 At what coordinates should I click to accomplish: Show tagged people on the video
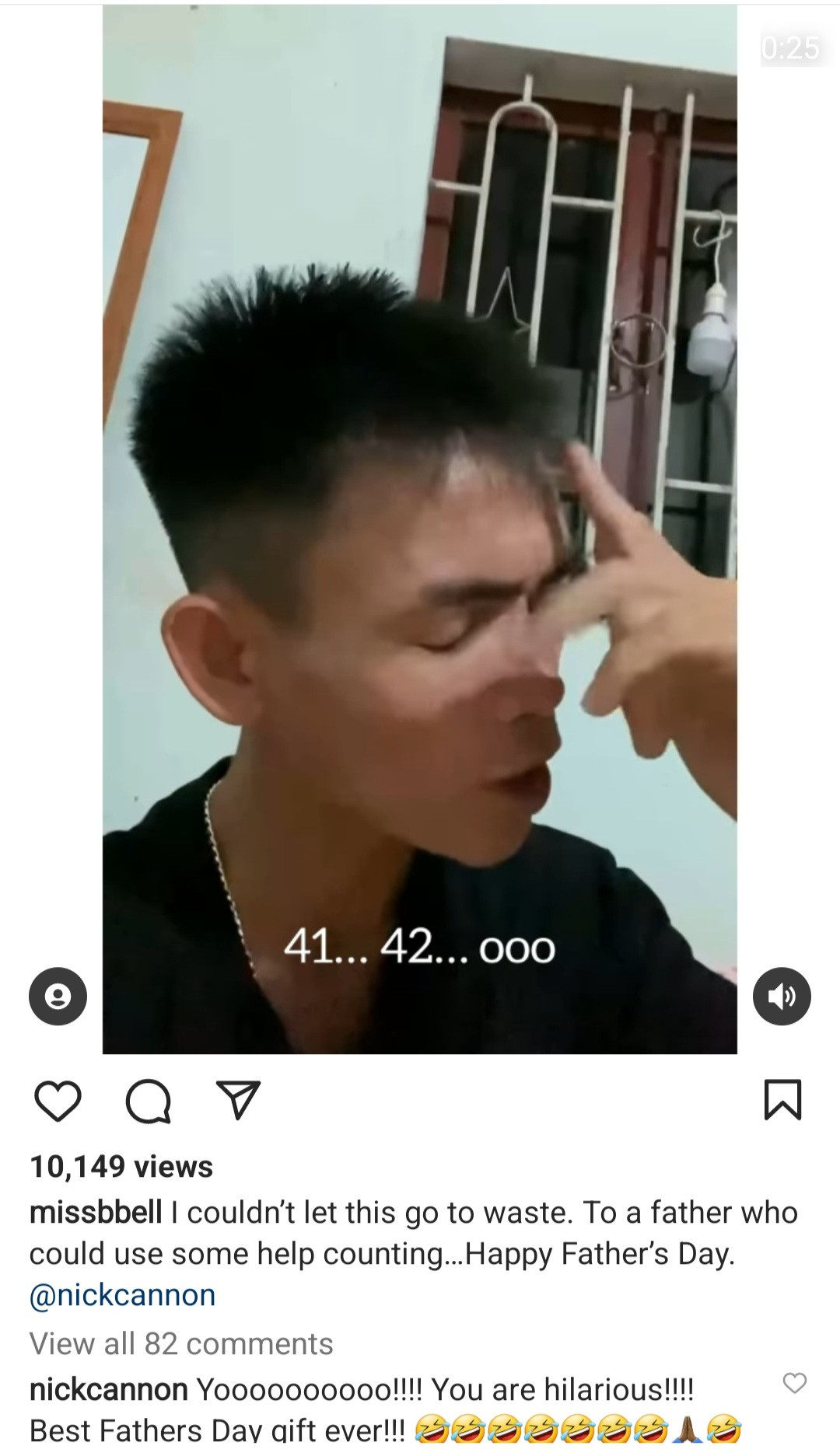click(x=58, y=996)
